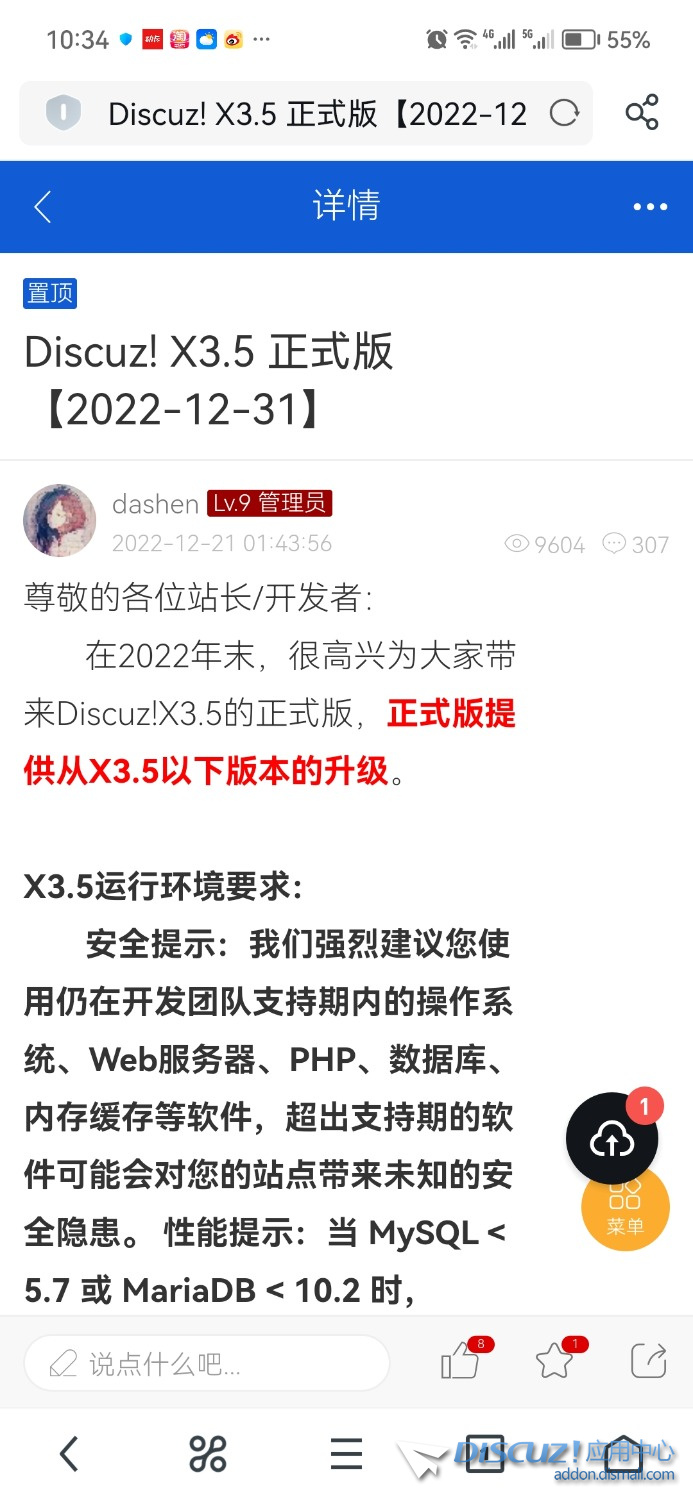Share this page from browser bar
Viewport: 693px width, 1500px height.
pyautogui.click(x=642, y=113)
